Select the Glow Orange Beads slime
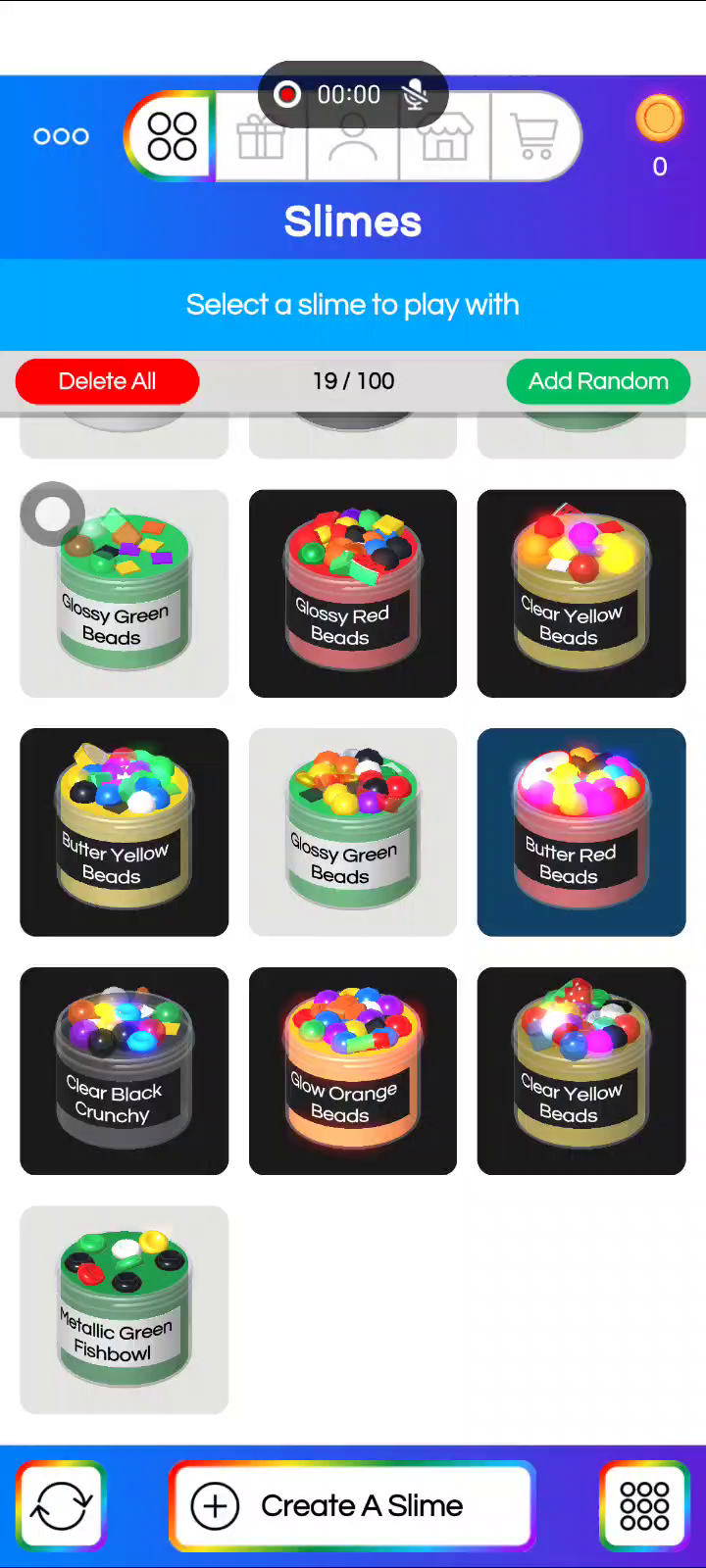706x1568 pixels. tap(353, 1071)
